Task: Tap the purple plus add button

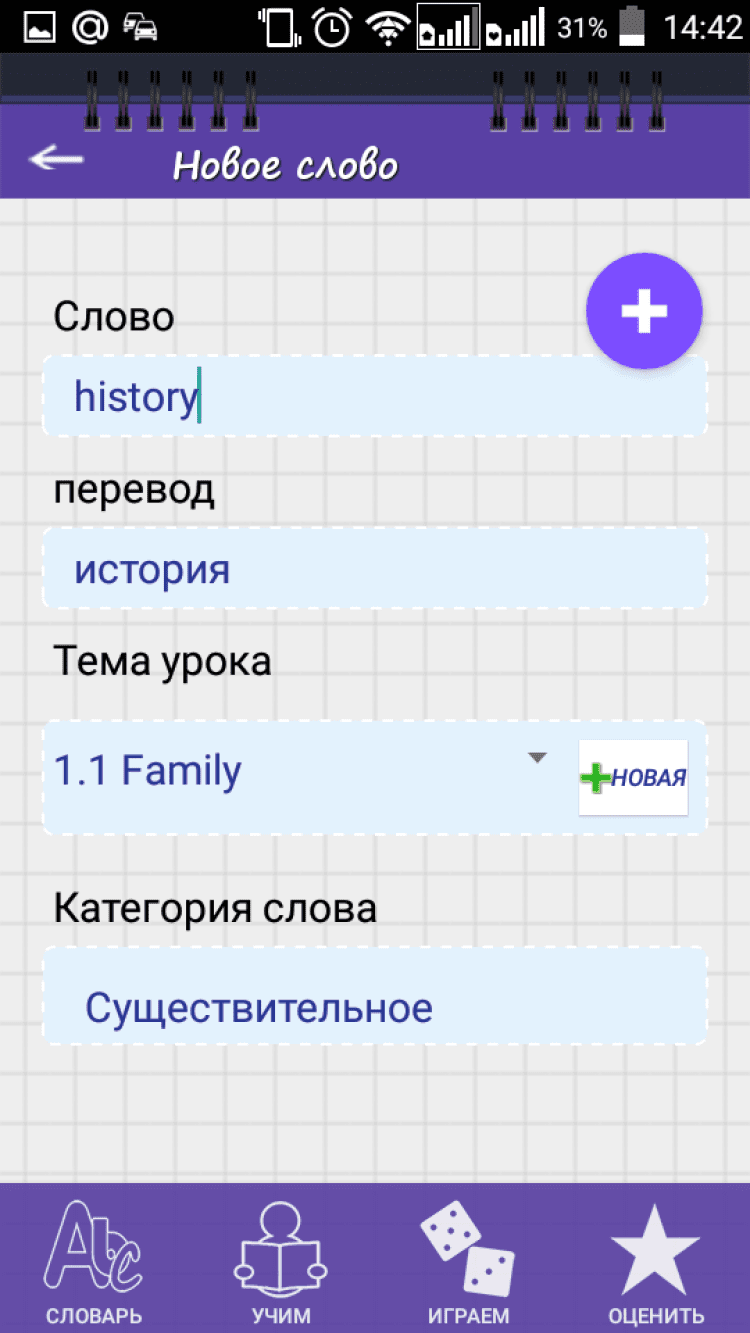Action: tap(644, 311)
